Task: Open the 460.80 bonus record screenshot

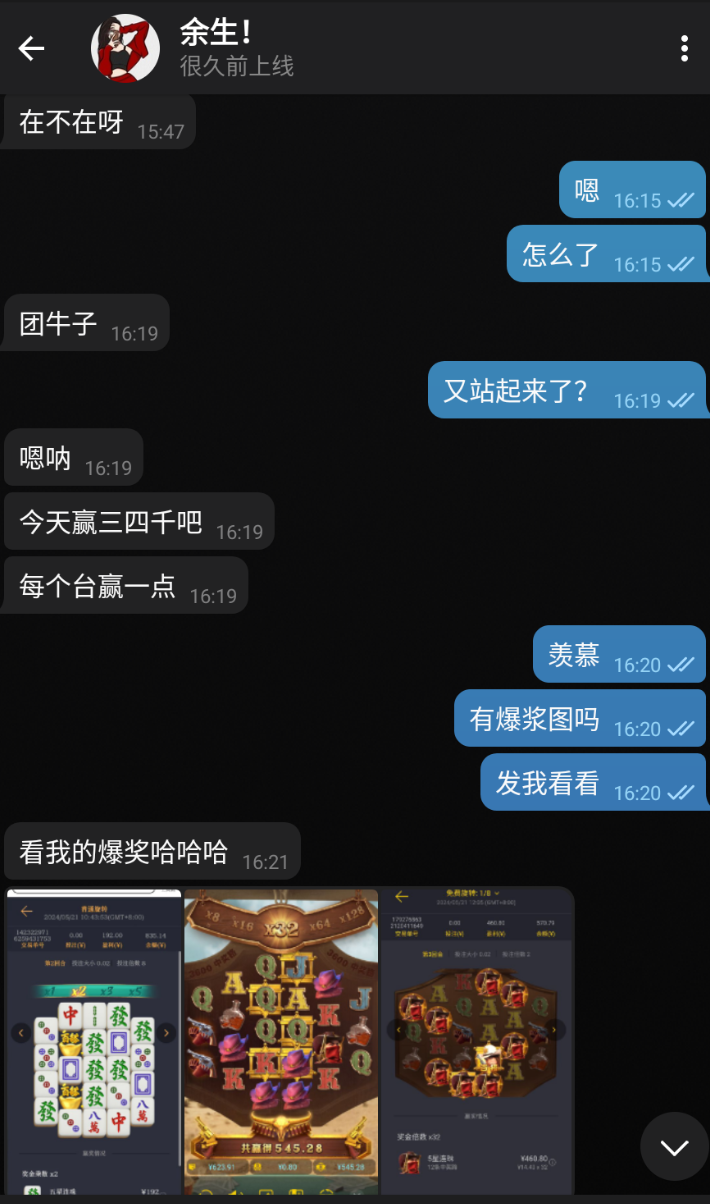Action: point(477,1040)
